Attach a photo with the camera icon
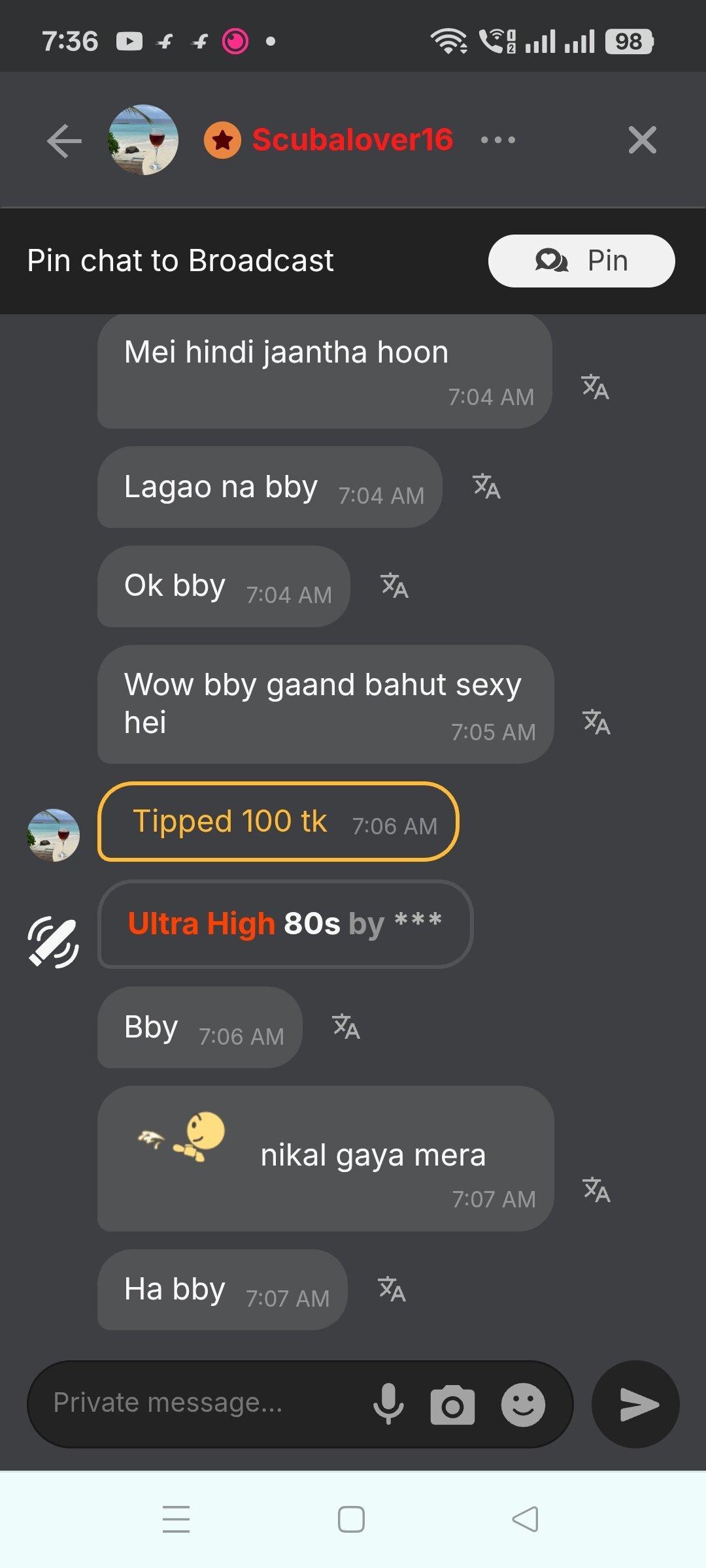The image size is (706, 1568). click(x=452, y=1405)
